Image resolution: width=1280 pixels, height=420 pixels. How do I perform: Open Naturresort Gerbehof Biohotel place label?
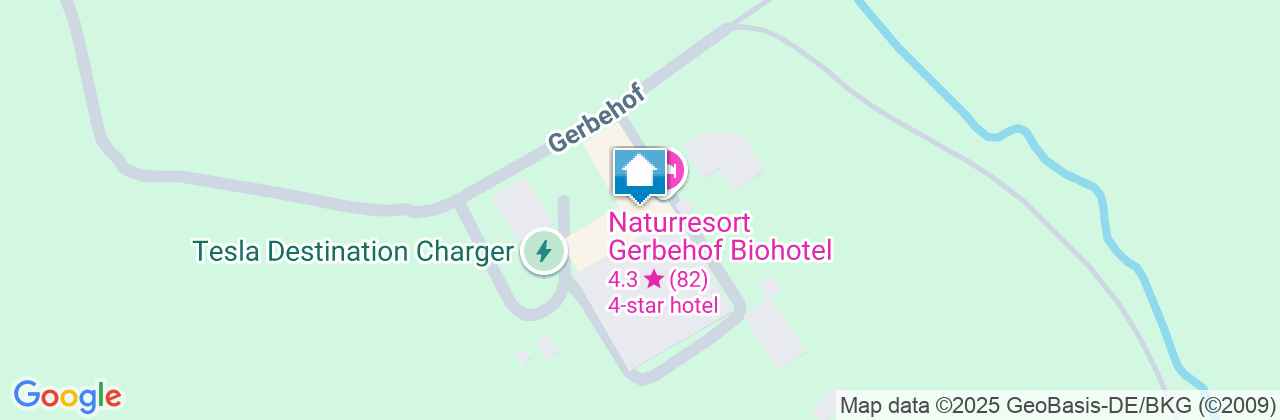(x=719, y=236)
